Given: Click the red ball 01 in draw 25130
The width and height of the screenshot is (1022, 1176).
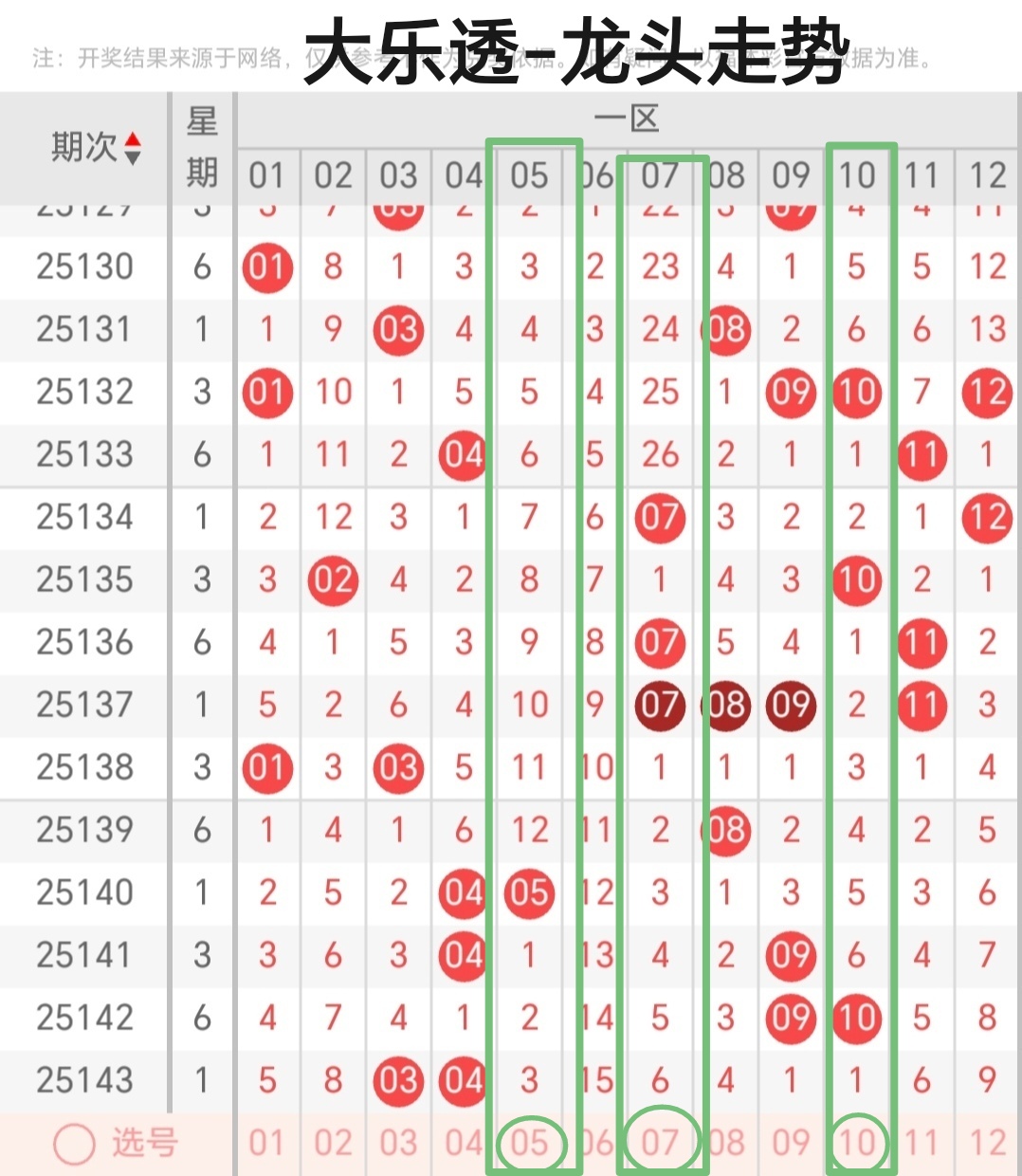Looking at the screenshot, I should [x=267, y=266].
